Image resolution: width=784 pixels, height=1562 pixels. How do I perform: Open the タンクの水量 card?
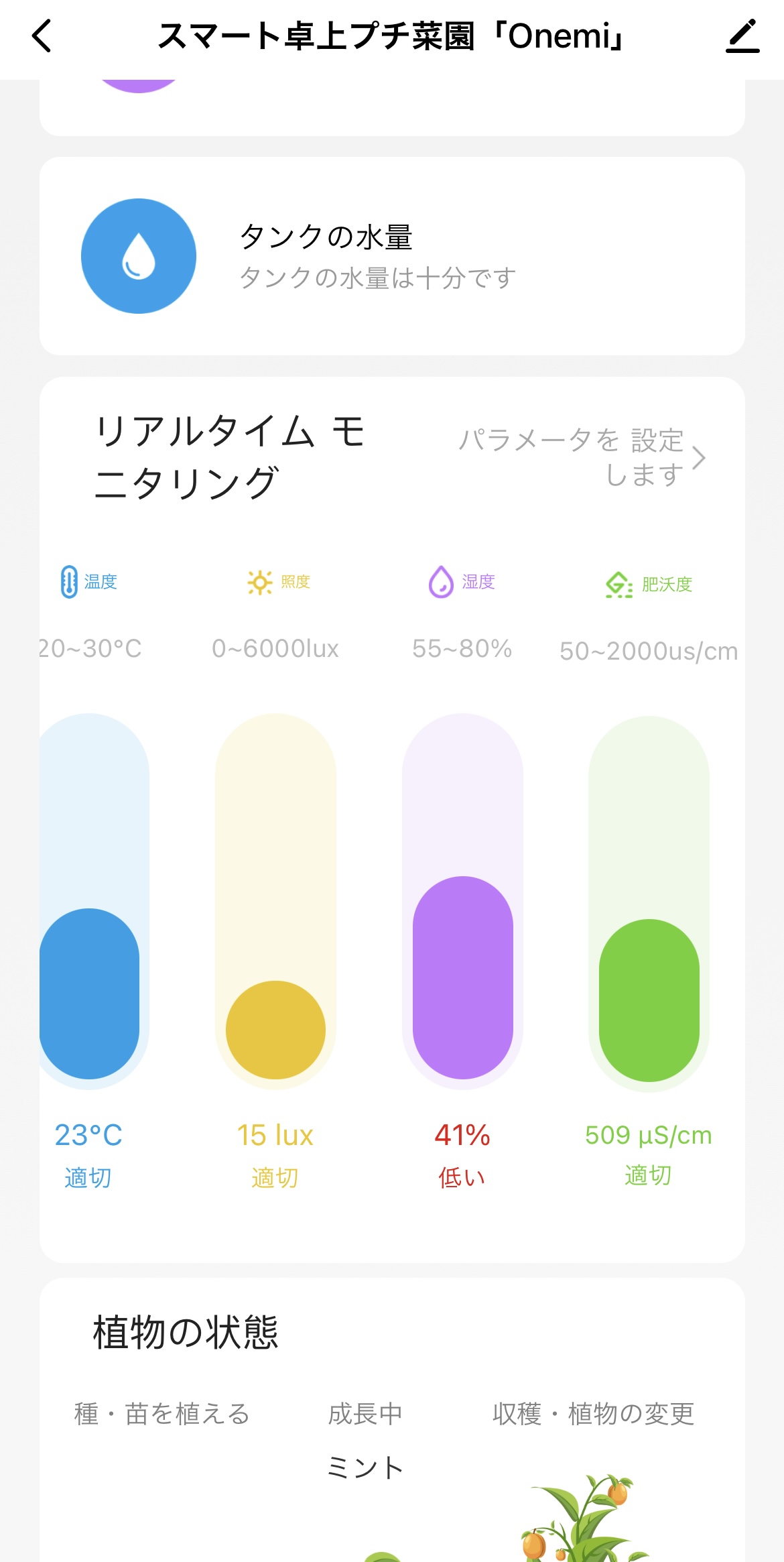(392, 256)
